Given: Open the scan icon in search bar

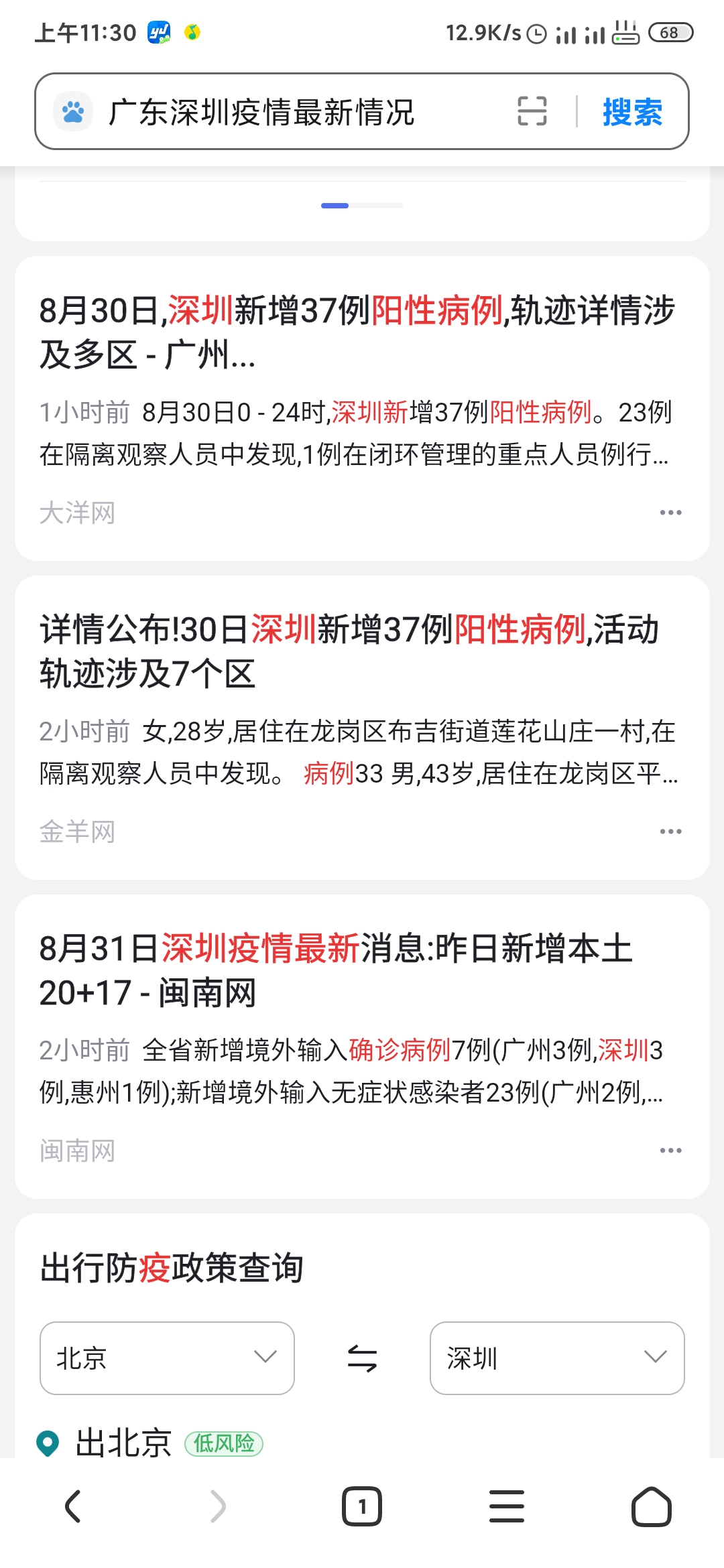Looking at the screenshot, I should (x=532, y=111).
